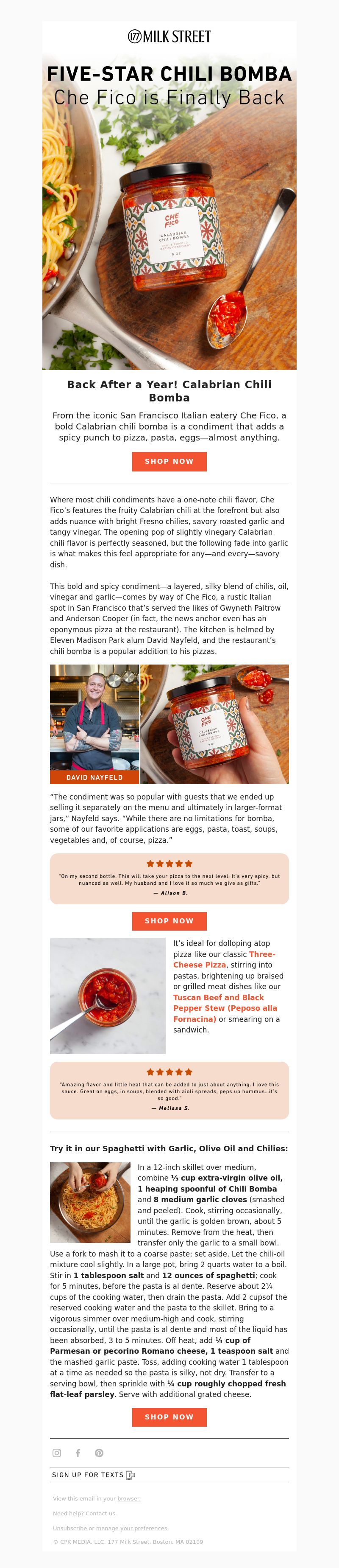This screenshot has width=339, height=1568.
Task: View this email in your browser
Action: point(128,1498)
